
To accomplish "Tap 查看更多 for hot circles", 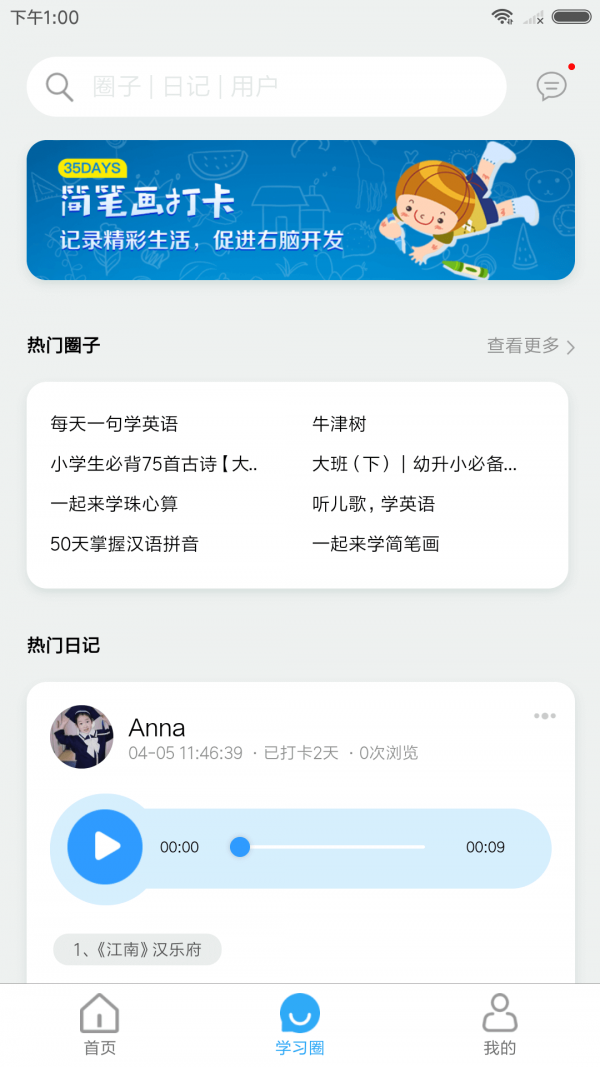I will pyautogui.click(x=530, y=346).
